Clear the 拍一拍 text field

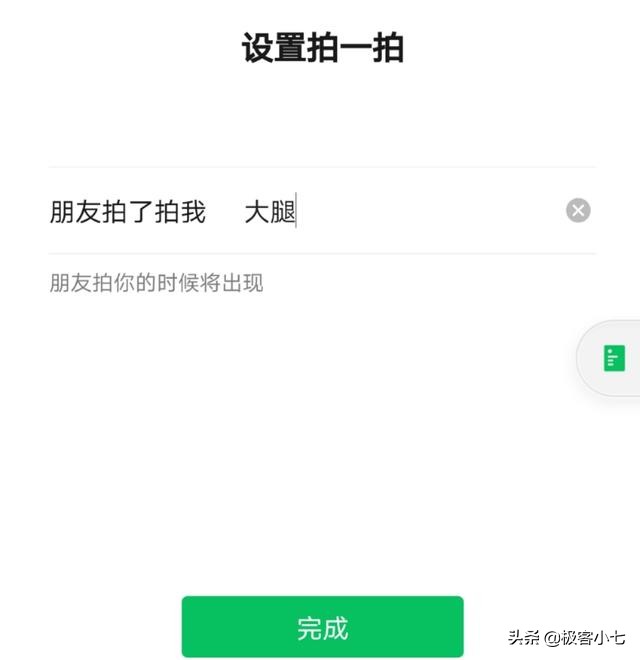pos(578,210)
